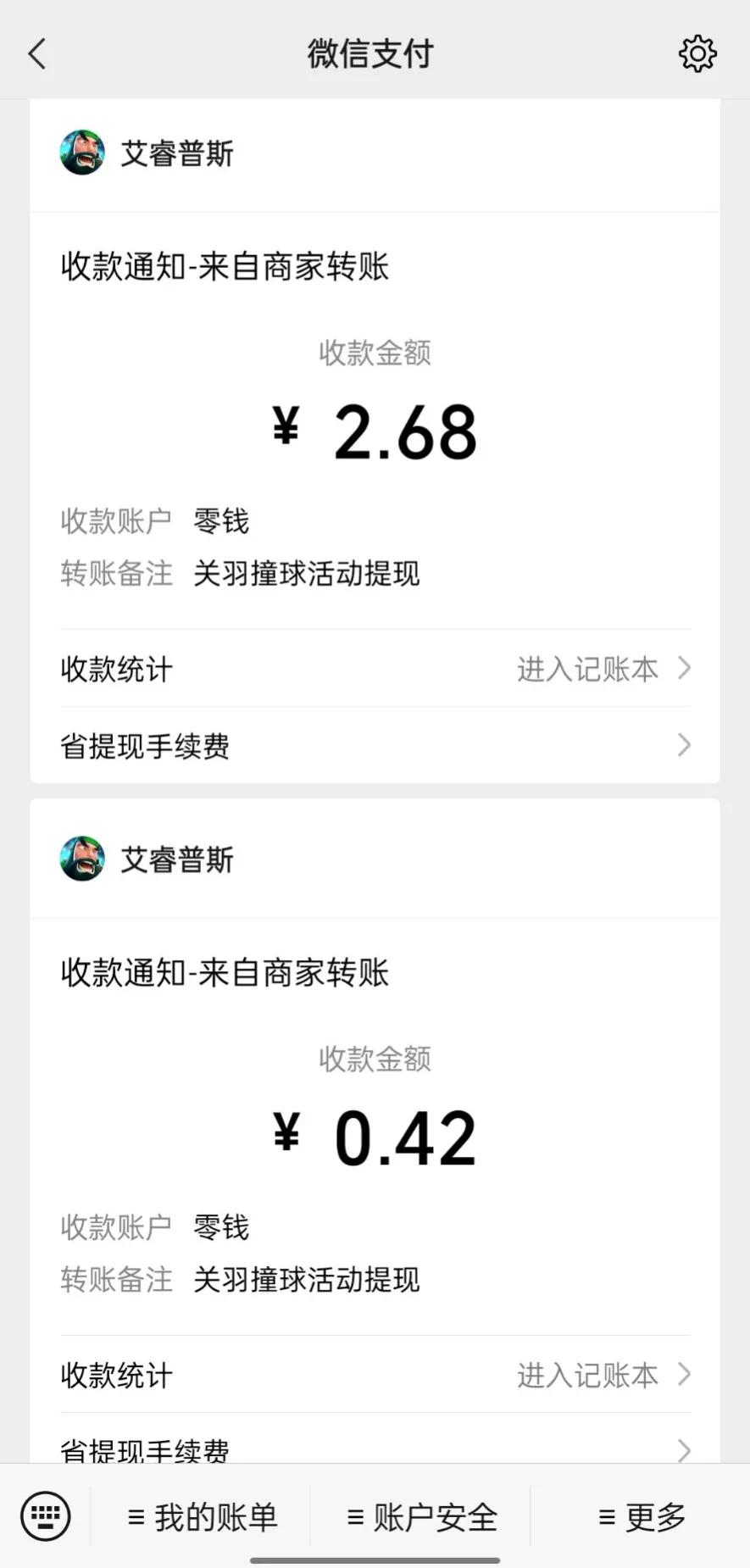Expand the 收款统计 row in the first card

point(116,669)
